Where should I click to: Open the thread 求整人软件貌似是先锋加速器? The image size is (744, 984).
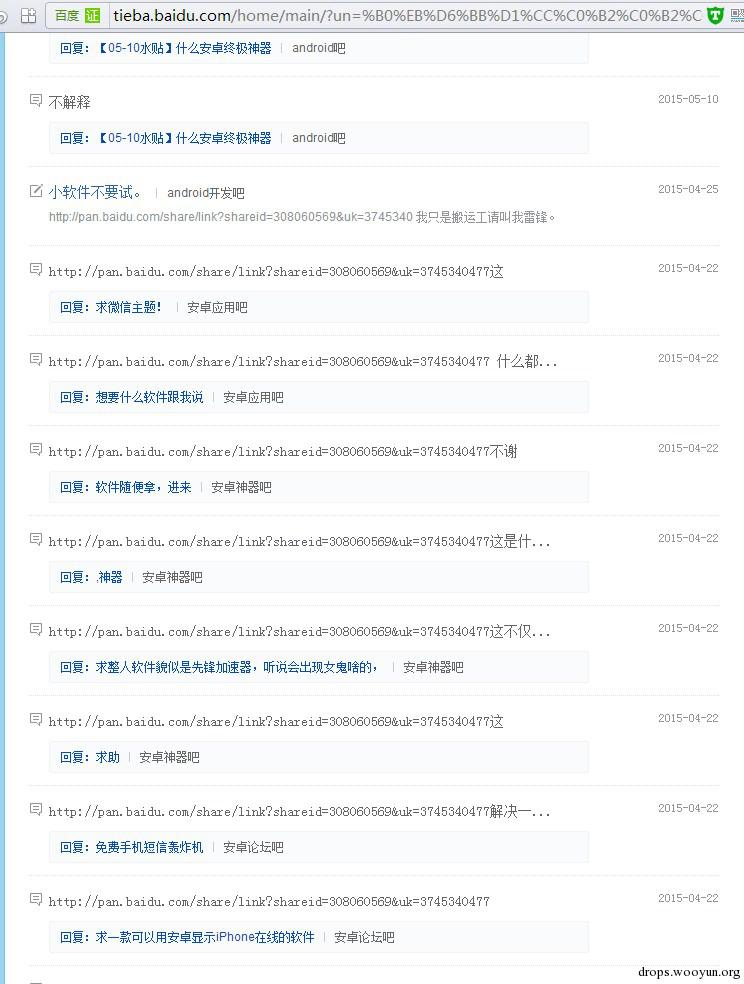pyautogui.click(x=237, y=667)
